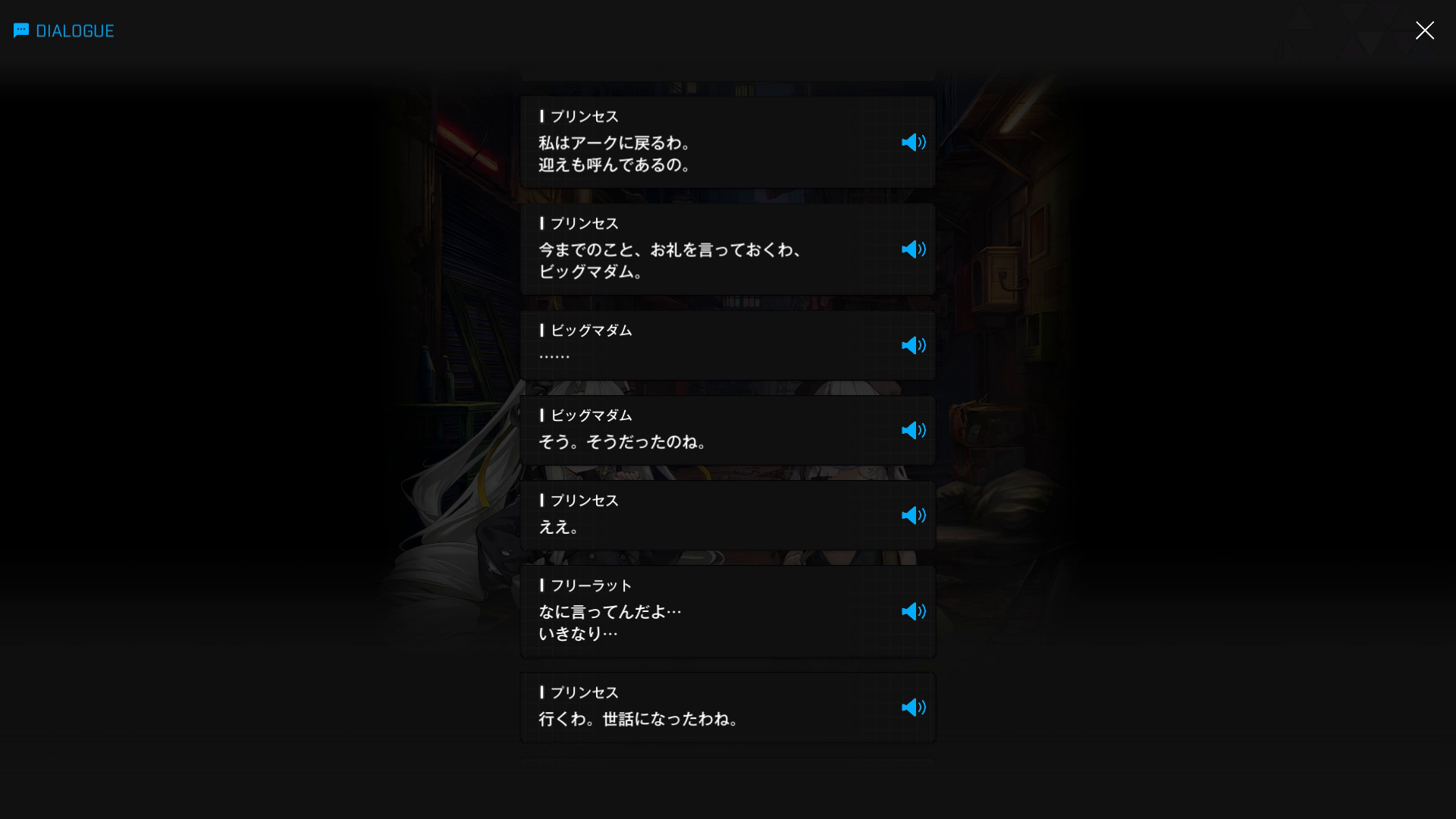This screenshot has width=1456, height=819.
Task: Play voice for "そう。そうだったのね。" line
Action: click(913, 431)
